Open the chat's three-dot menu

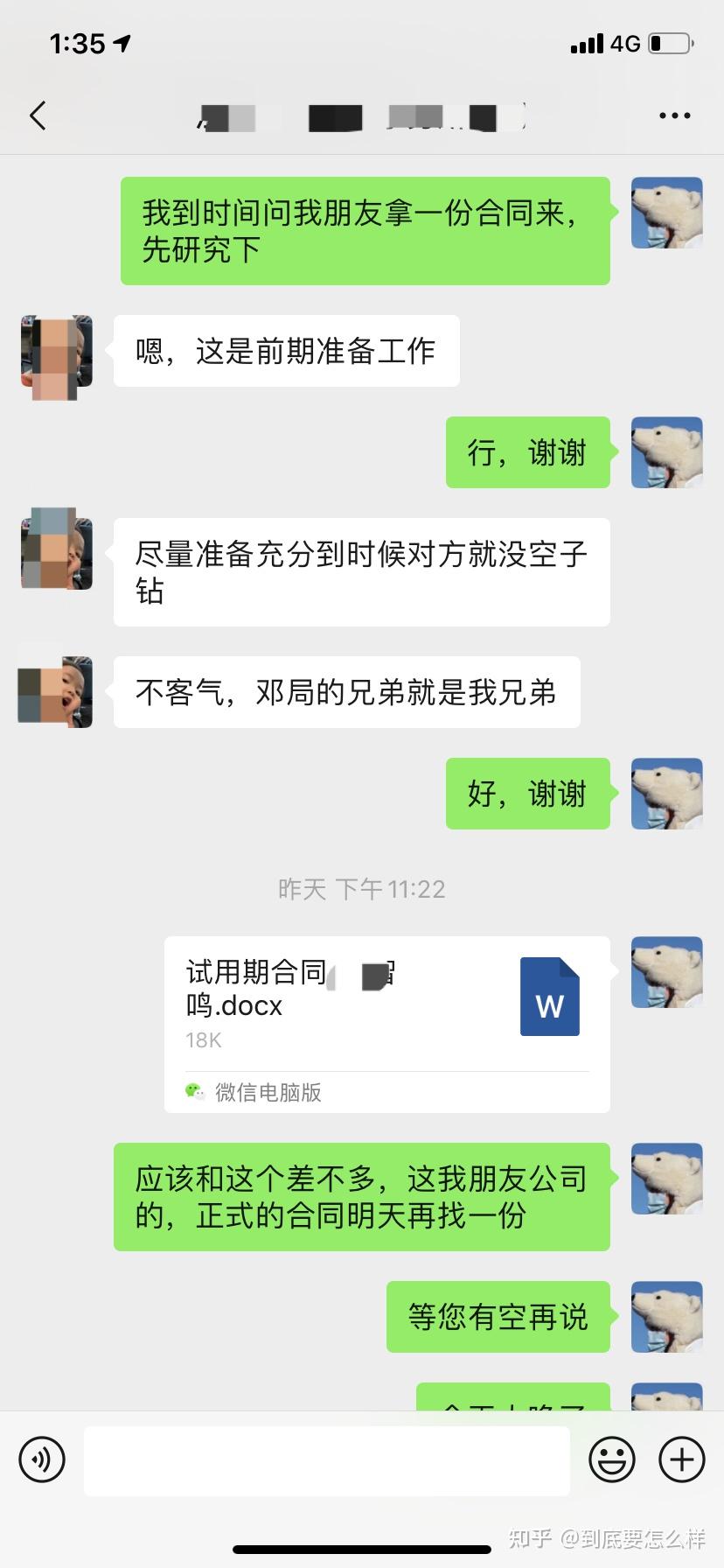[674, 115]
